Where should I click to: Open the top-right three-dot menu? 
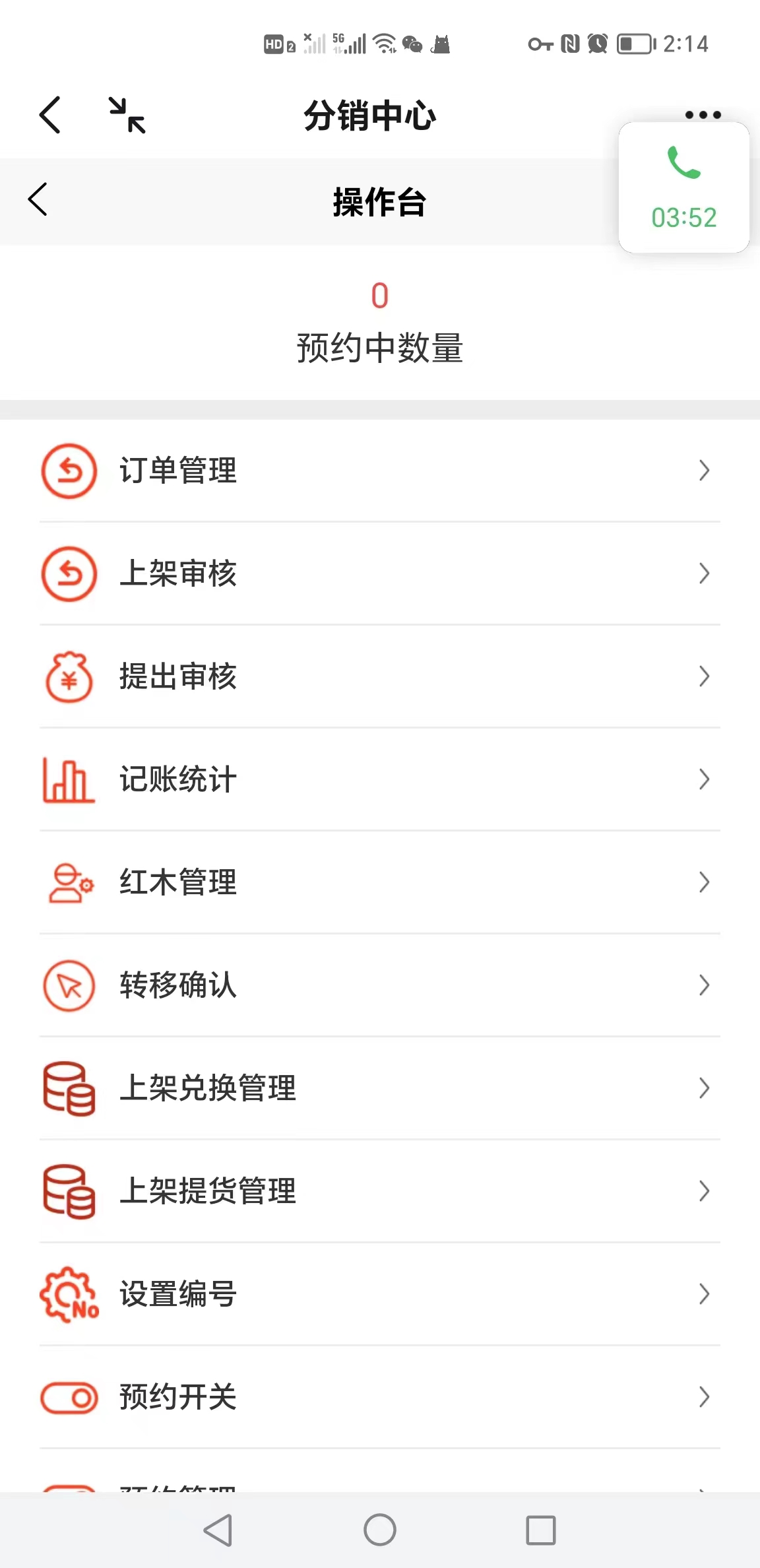[701, 115]
